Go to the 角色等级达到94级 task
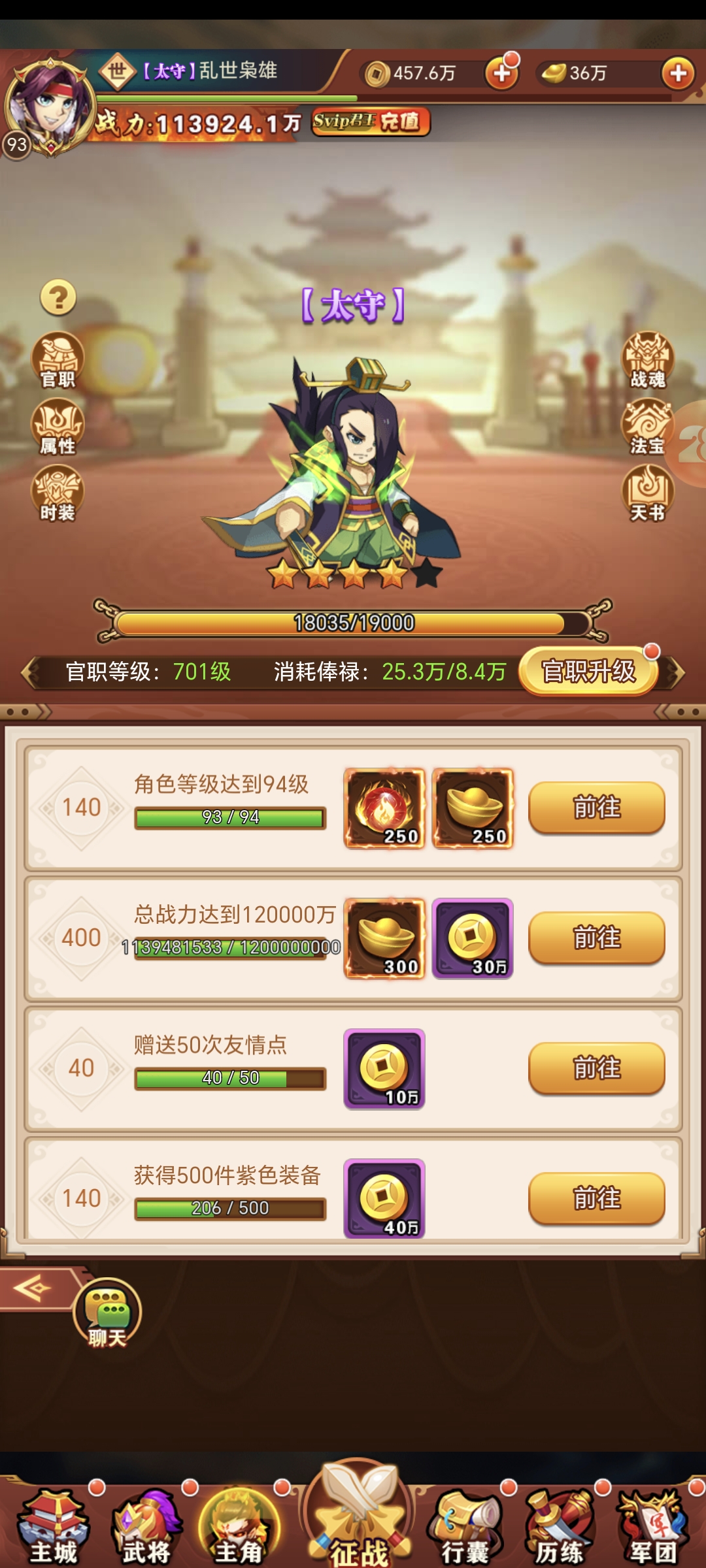Screen dimensions: 706x1568 (596, 808)
